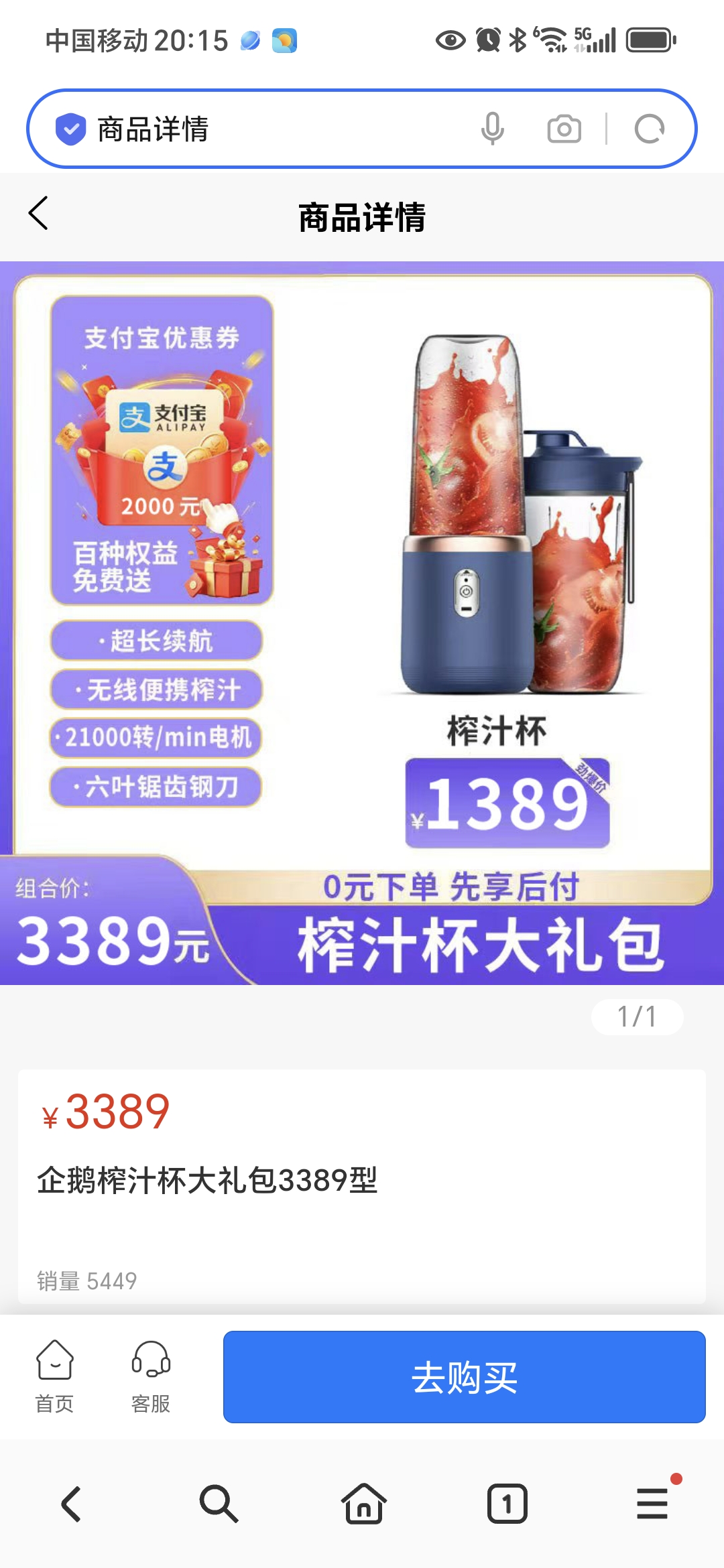Open the browser tabs switcher

[x=507, y=1504]
